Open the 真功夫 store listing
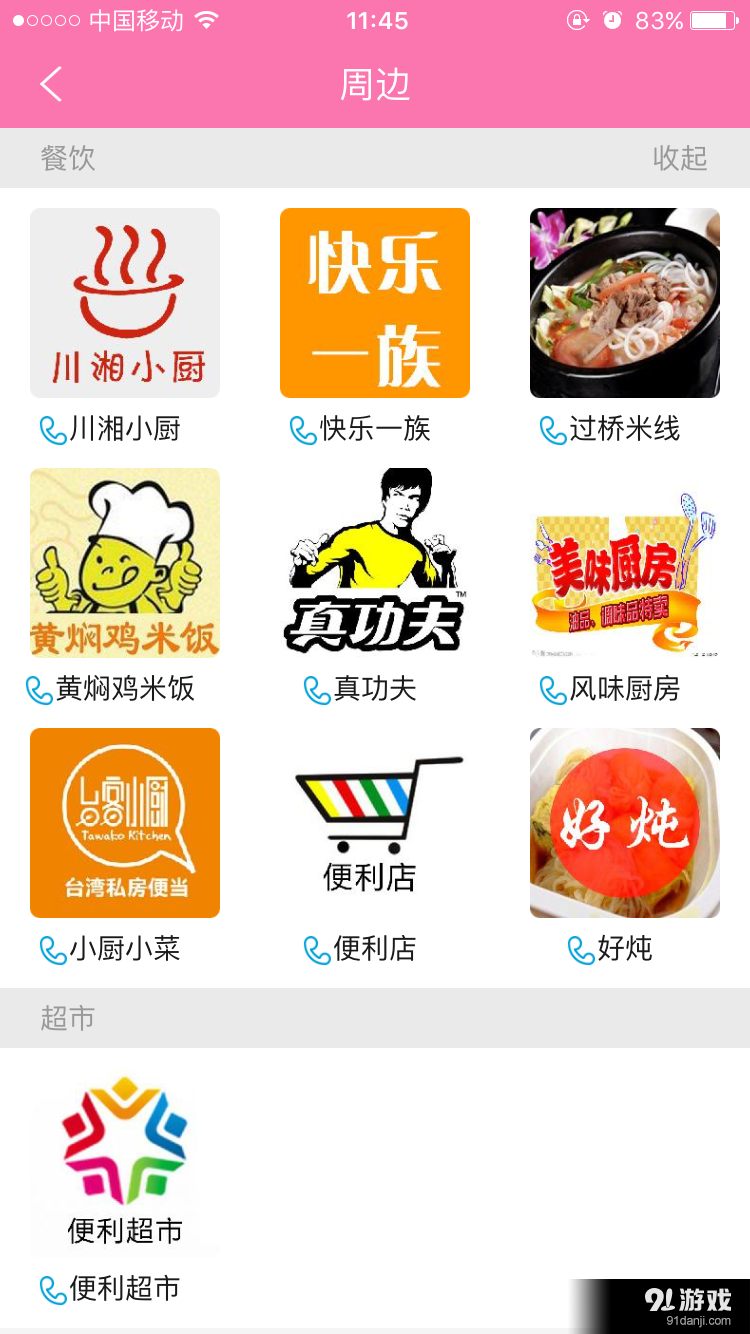Viewport: 750px width, 1334px height. (x=374, y=562)
